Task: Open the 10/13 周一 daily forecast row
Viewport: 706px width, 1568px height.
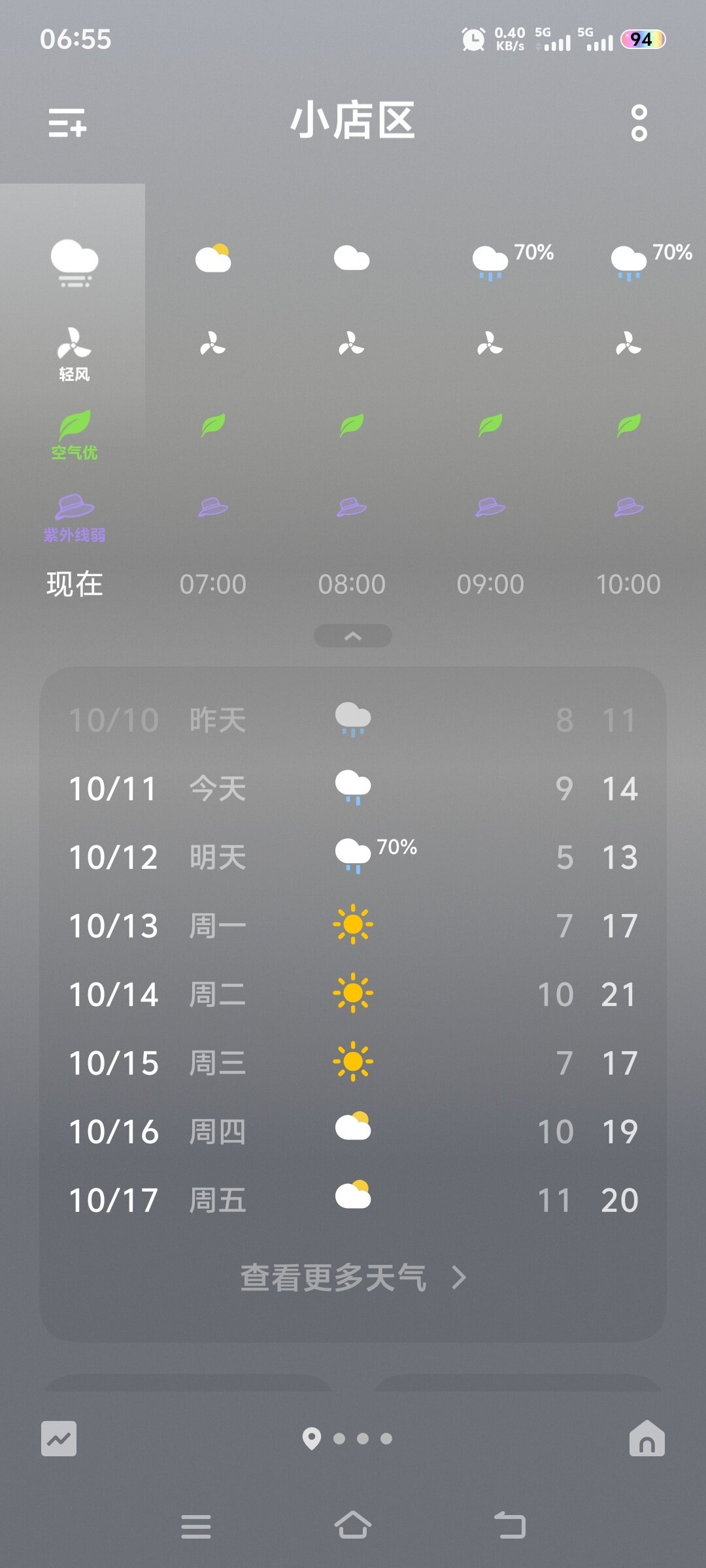Action: pyautogui.click(x=353, y=926)
